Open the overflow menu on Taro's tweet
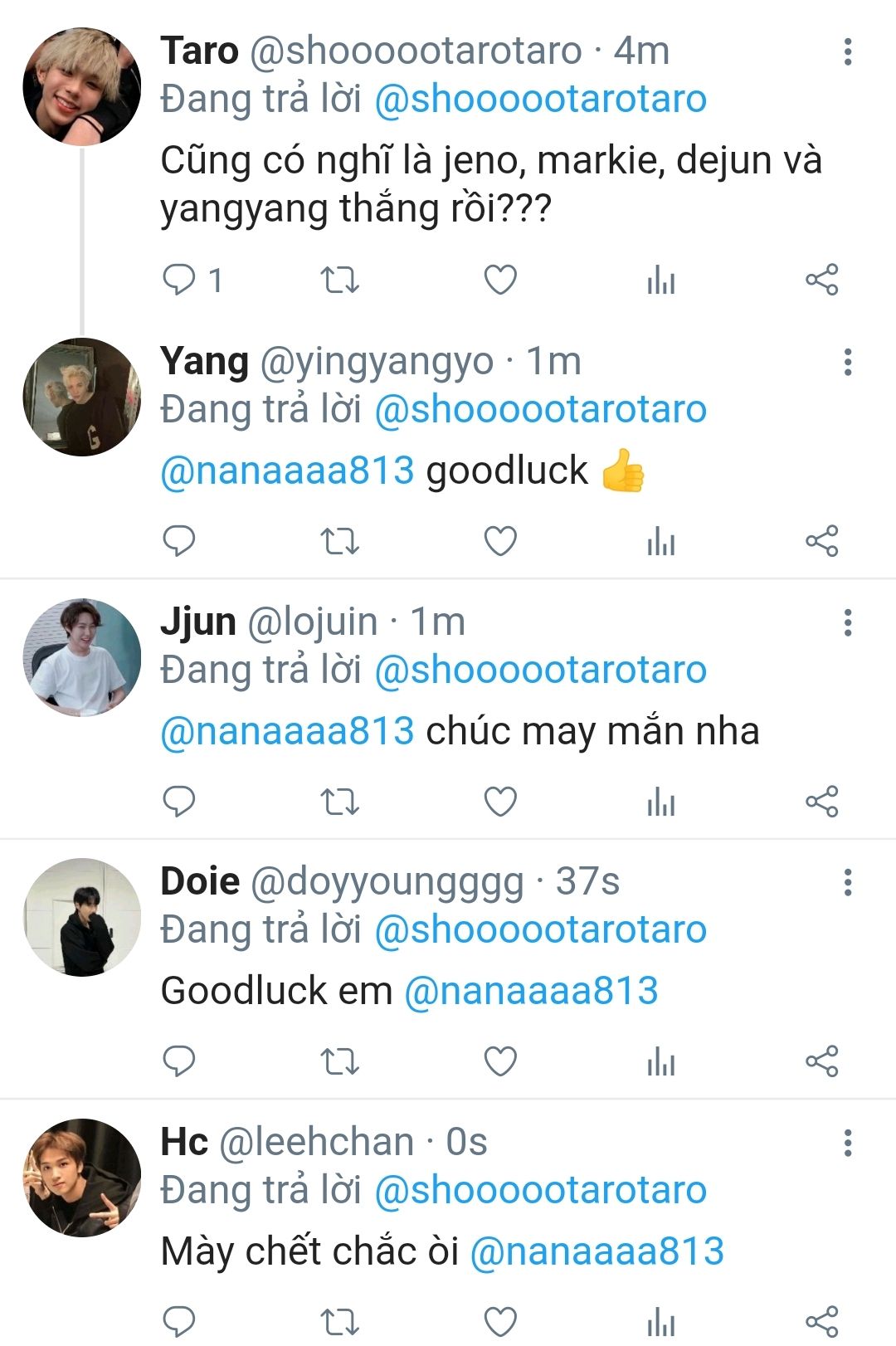The width and height of the screenshot is (896, 1346). pos(847,51)
